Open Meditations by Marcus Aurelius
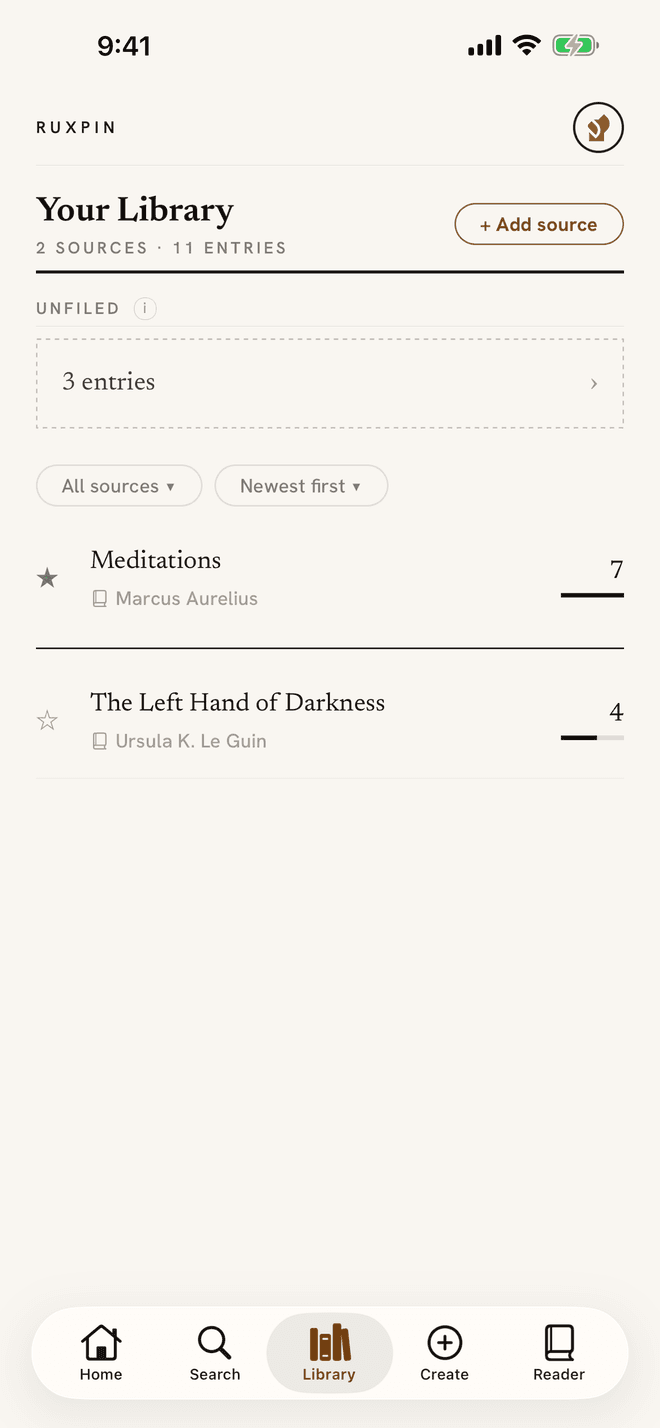 click(x=330, y=578)
